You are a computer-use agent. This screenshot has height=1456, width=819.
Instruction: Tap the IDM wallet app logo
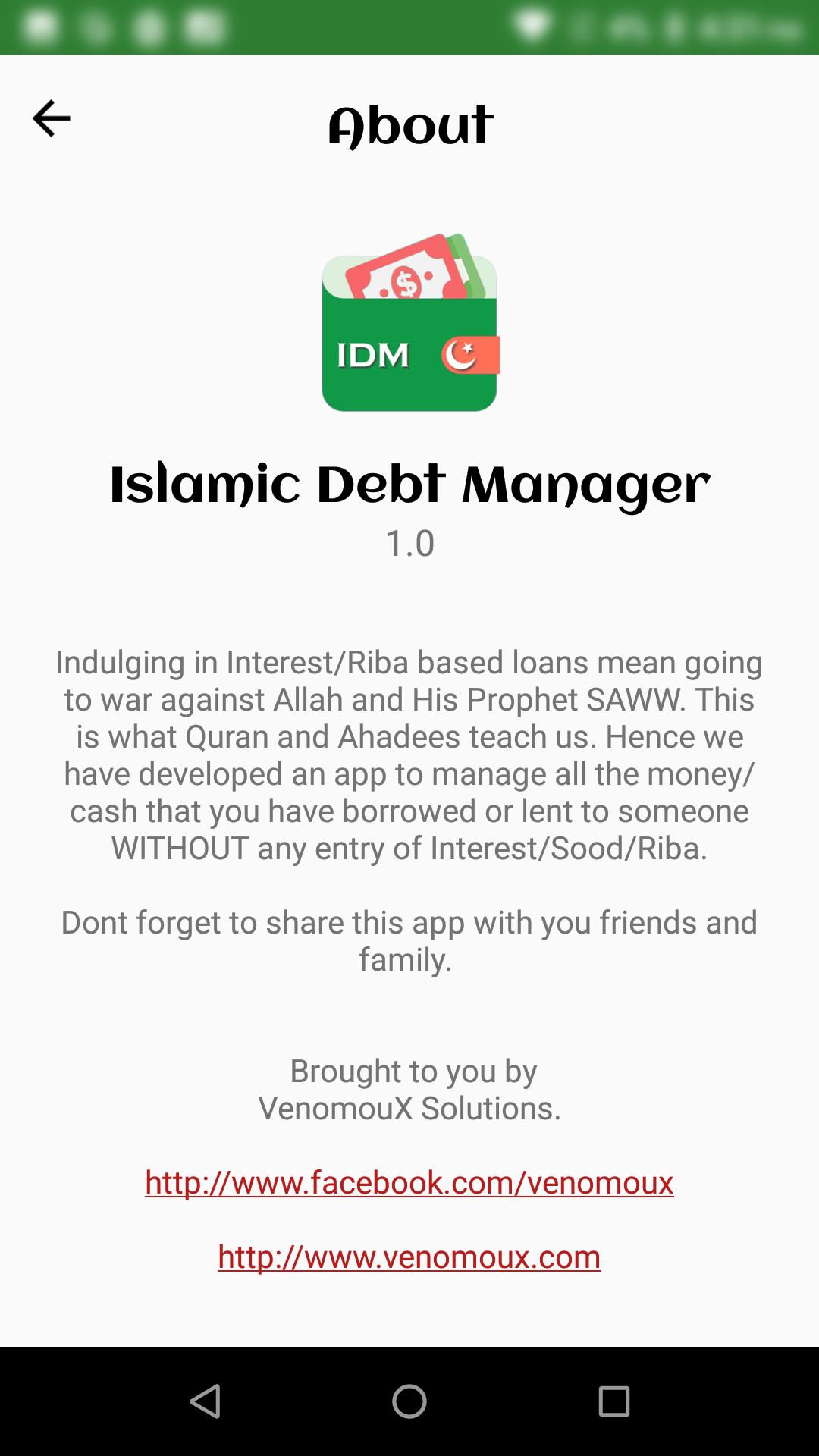[409, 326]
